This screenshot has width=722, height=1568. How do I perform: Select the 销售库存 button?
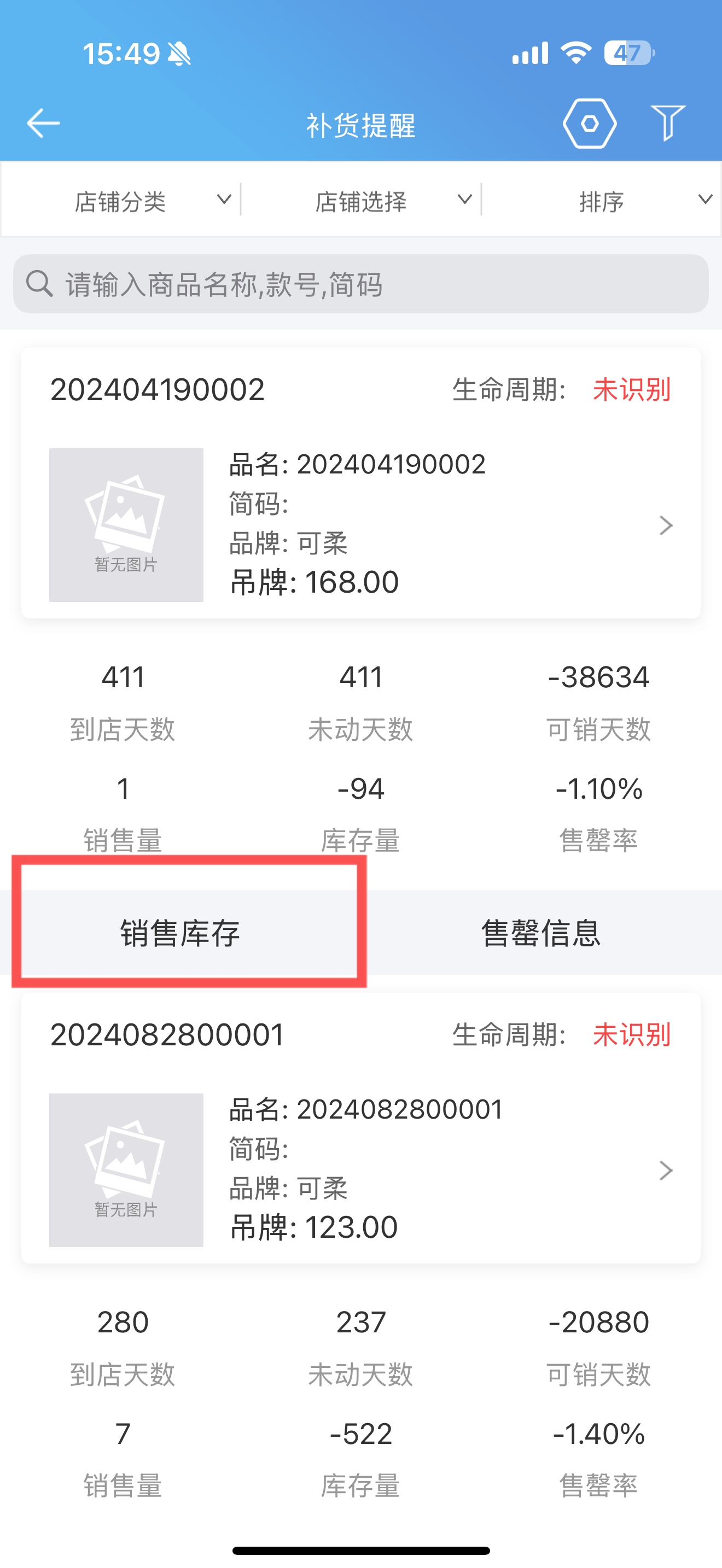tap(181, 933)
